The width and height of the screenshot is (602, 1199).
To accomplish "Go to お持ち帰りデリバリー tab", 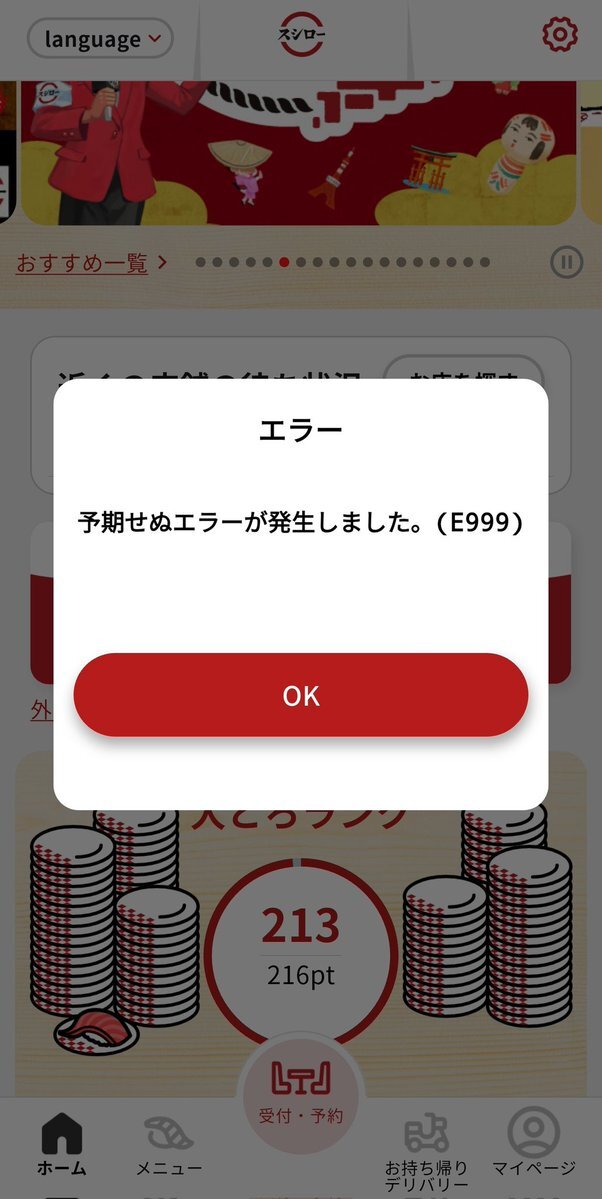I will point(426,1148).
